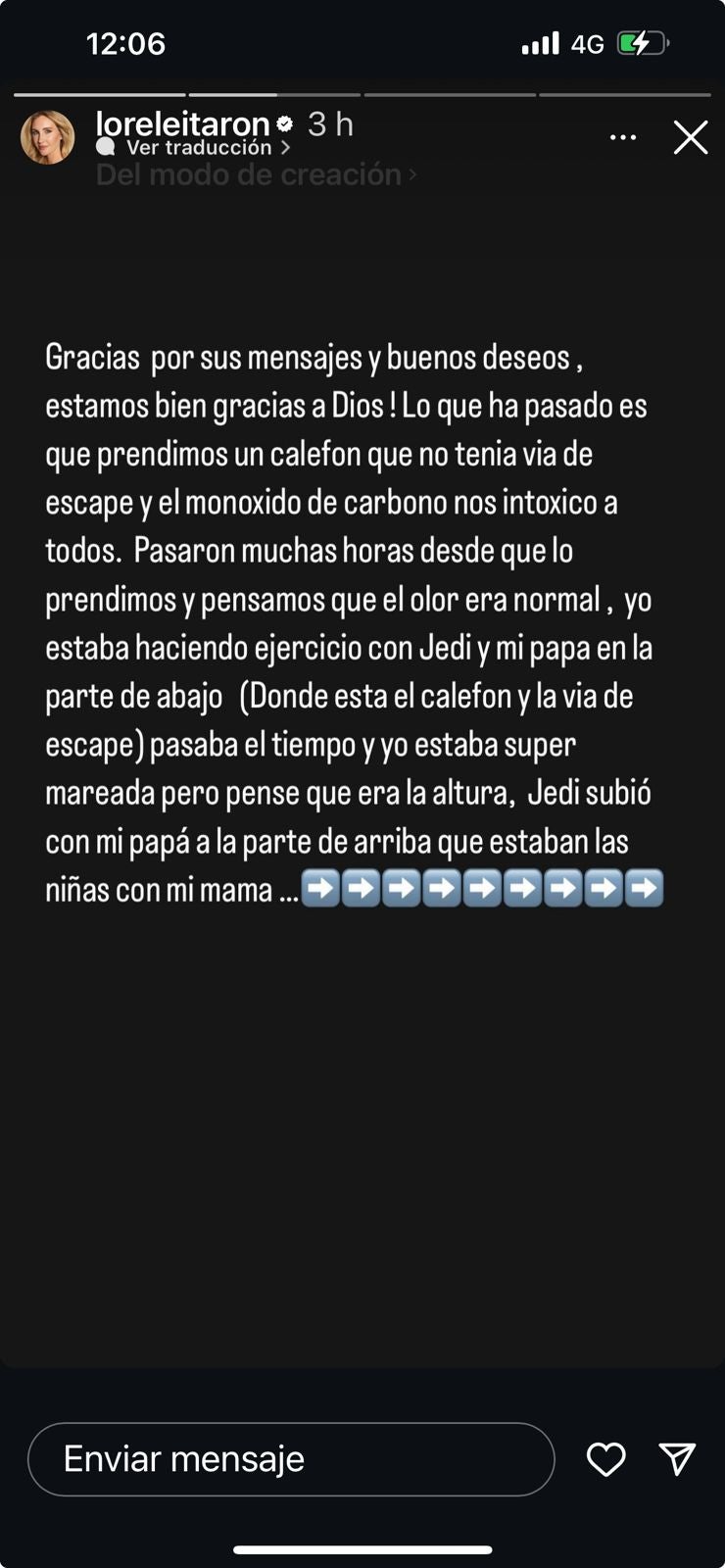Tap Ver traducción to translate the story

pos(199,148)
